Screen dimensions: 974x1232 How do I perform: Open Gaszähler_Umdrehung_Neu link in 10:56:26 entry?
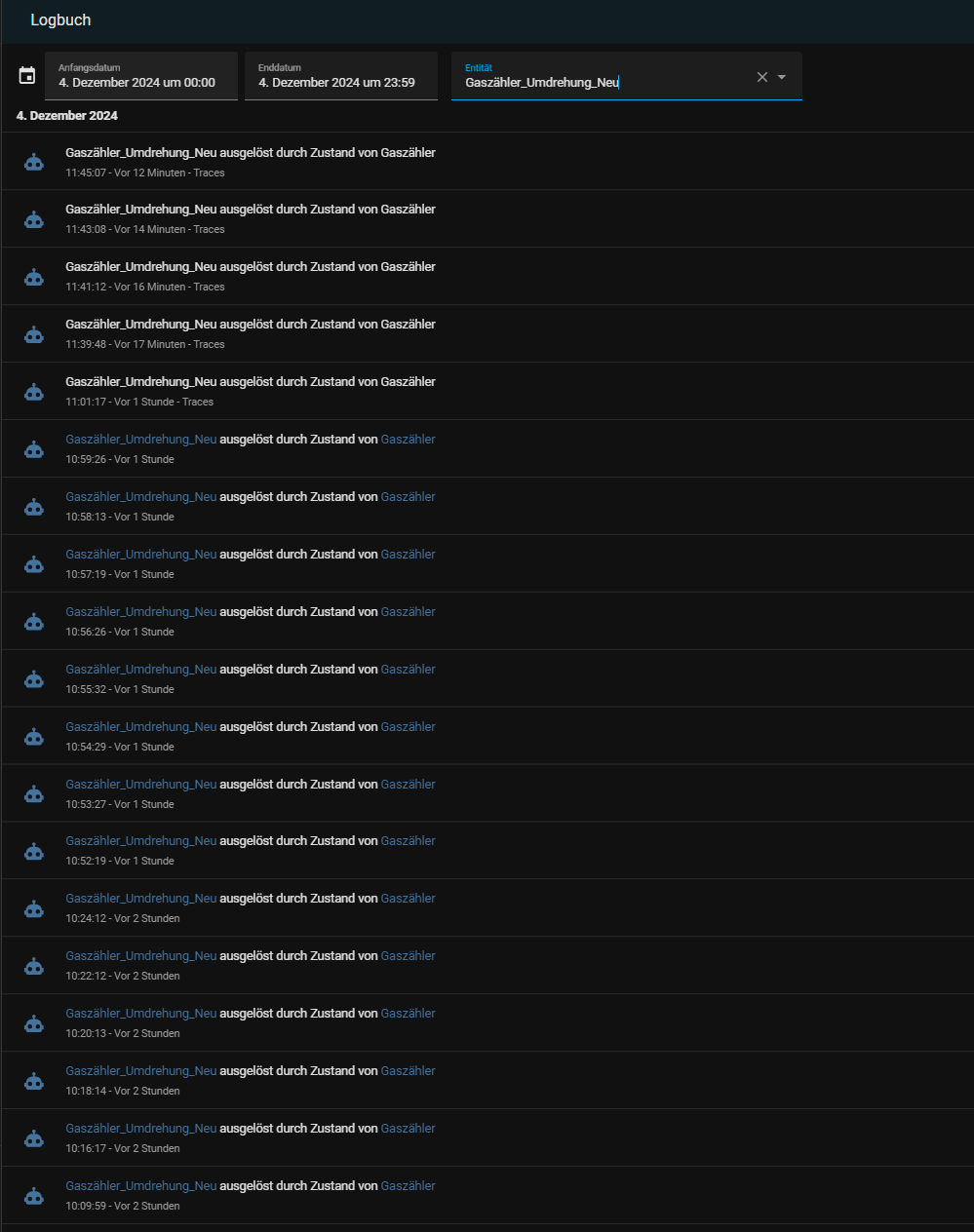[140, 612]
